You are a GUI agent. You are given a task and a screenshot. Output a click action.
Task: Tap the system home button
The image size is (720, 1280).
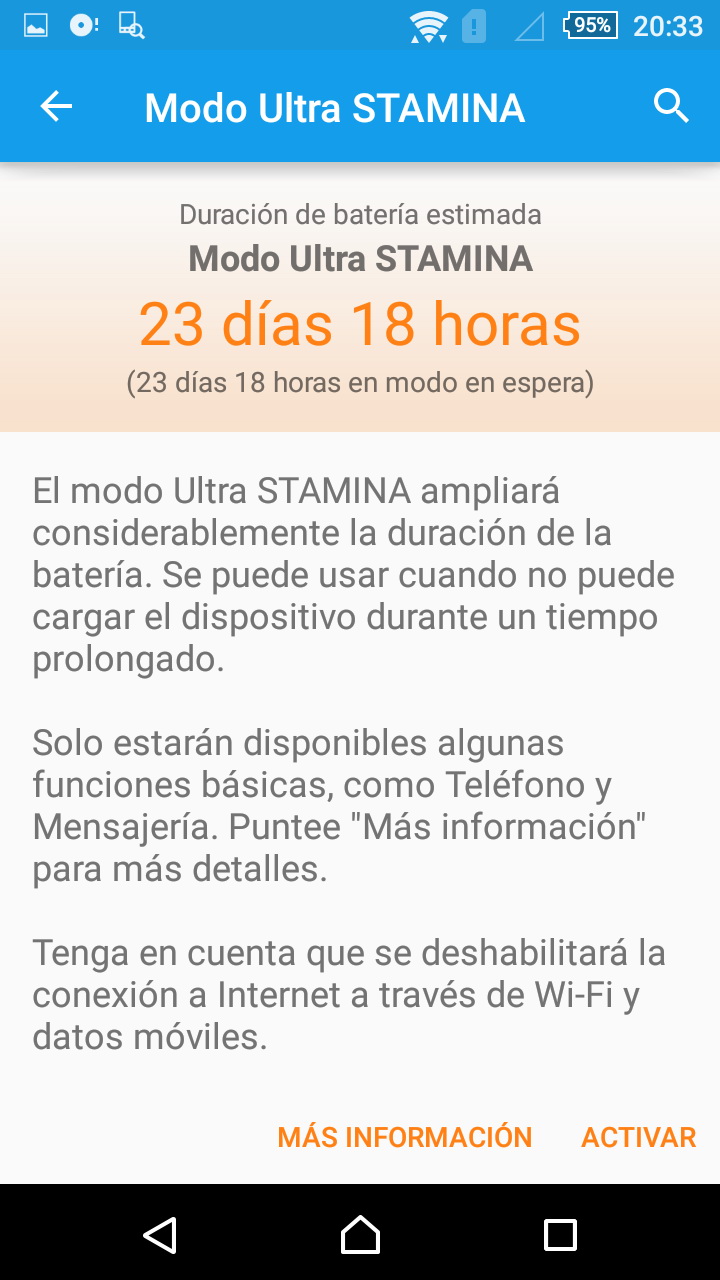360,1234
